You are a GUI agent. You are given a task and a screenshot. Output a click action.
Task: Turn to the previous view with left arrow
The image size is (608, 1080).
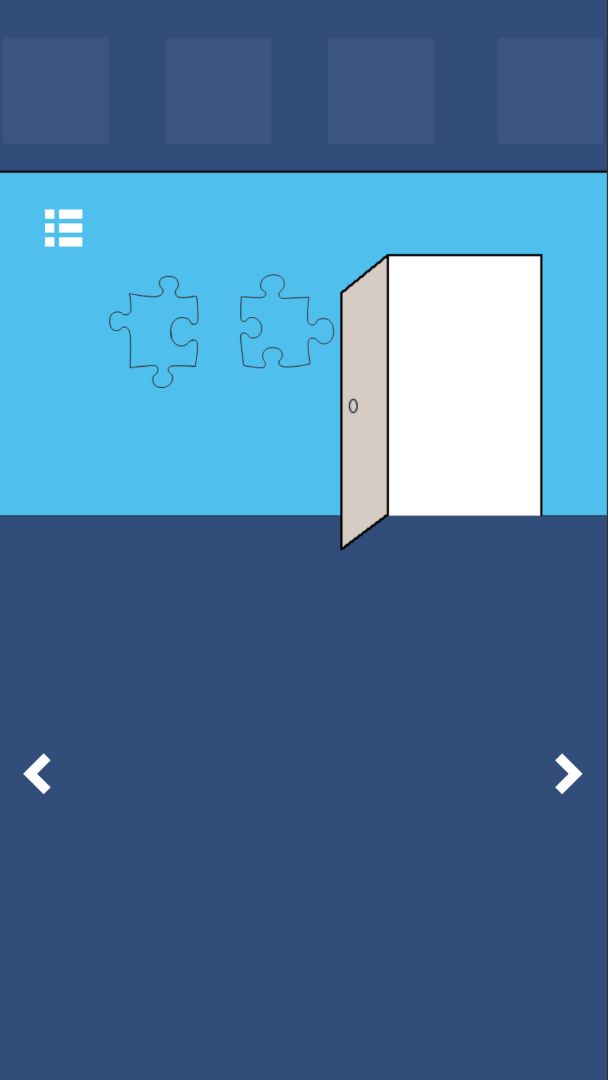click(x=38, y=774)
